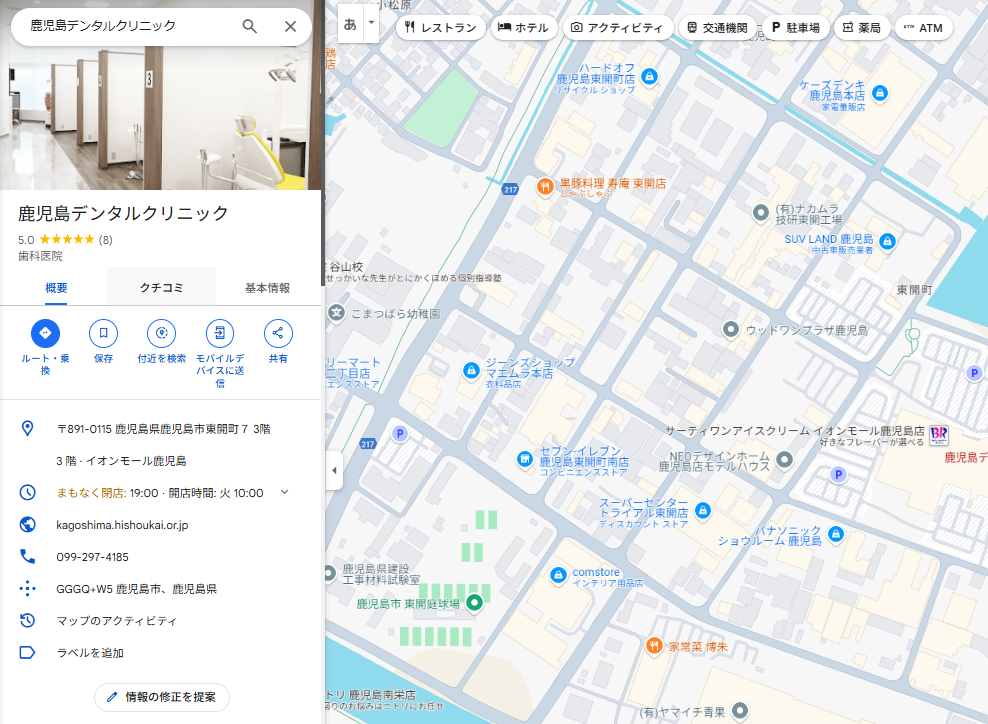Clear the search with the X button
Viewport: 988px width, 724px height.
pos(291,26)
